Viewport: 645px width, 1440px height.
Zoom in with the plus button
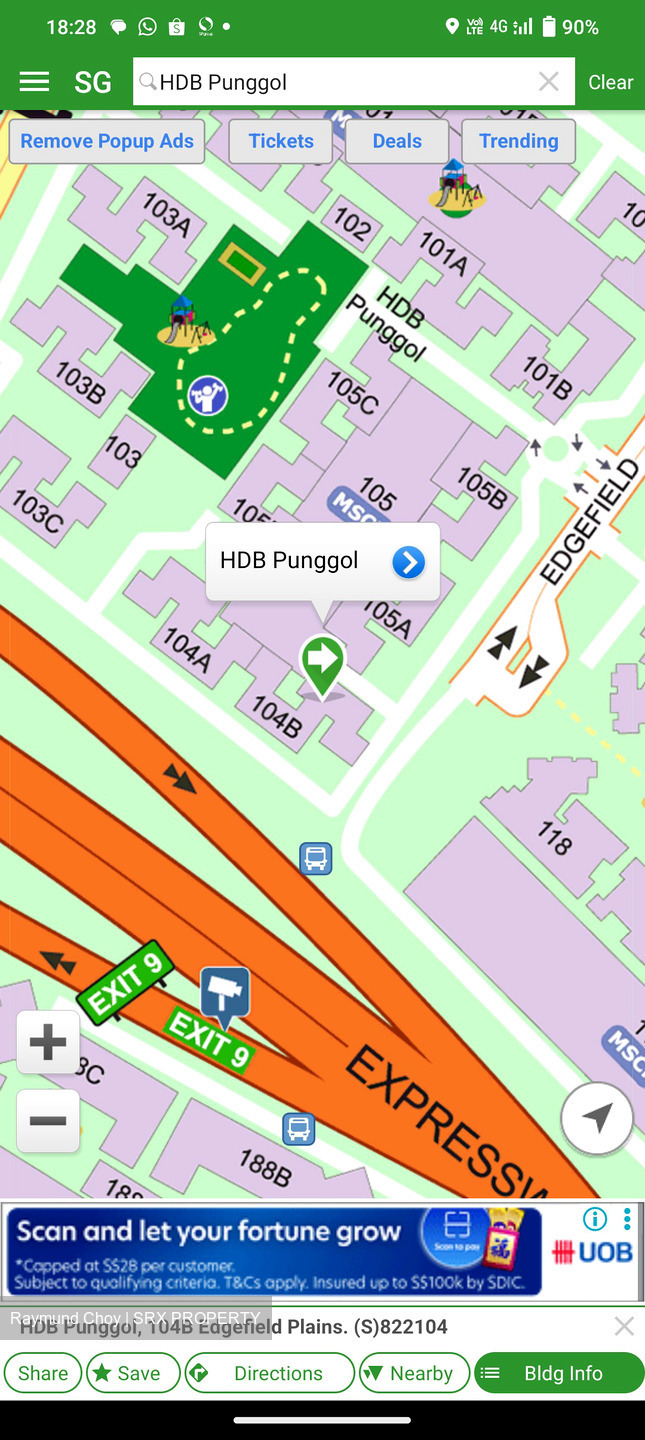pos(48,1042)
